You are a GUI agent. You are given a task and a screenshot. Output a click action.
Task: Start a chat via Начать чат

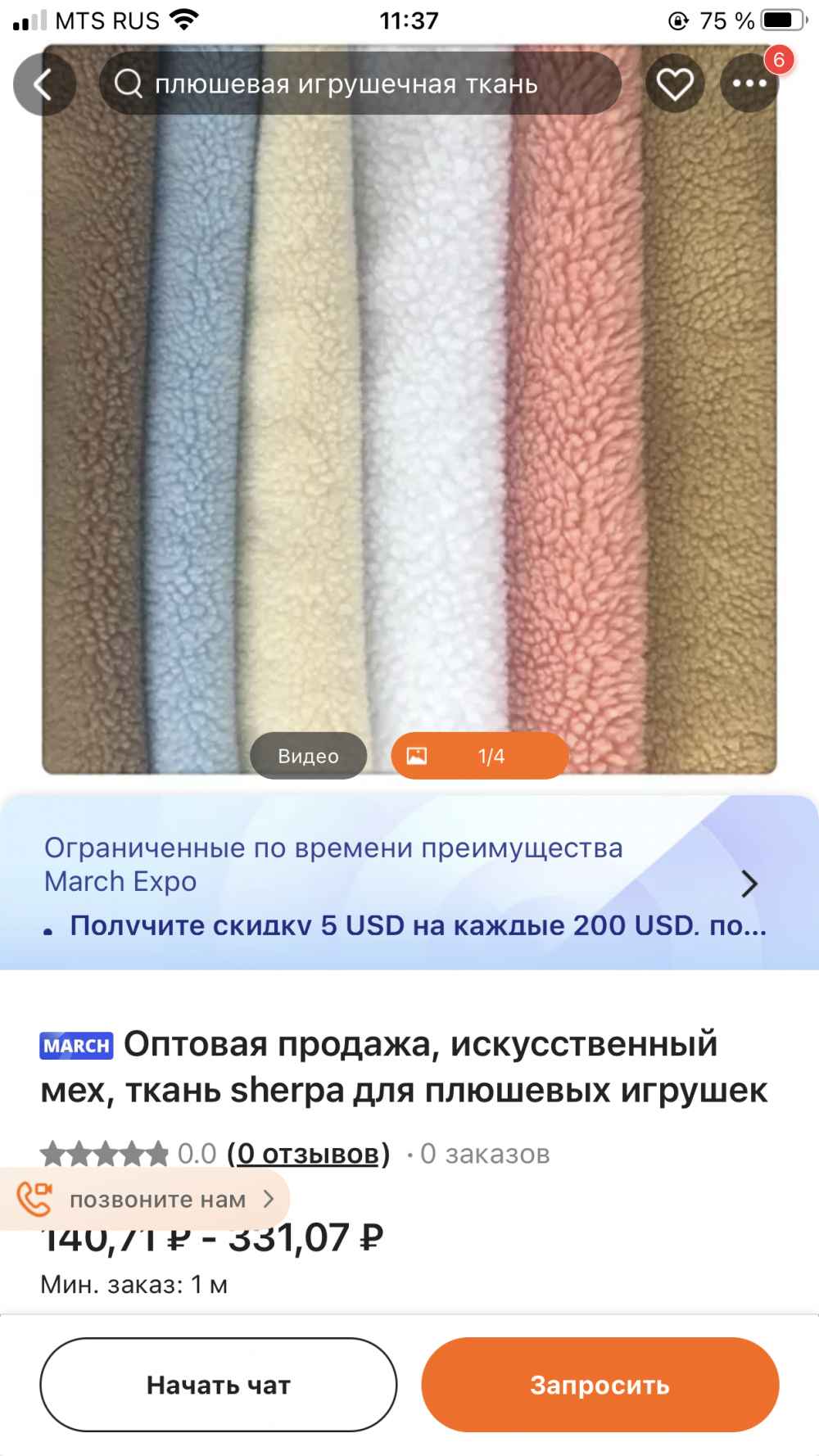point(219,1385)
